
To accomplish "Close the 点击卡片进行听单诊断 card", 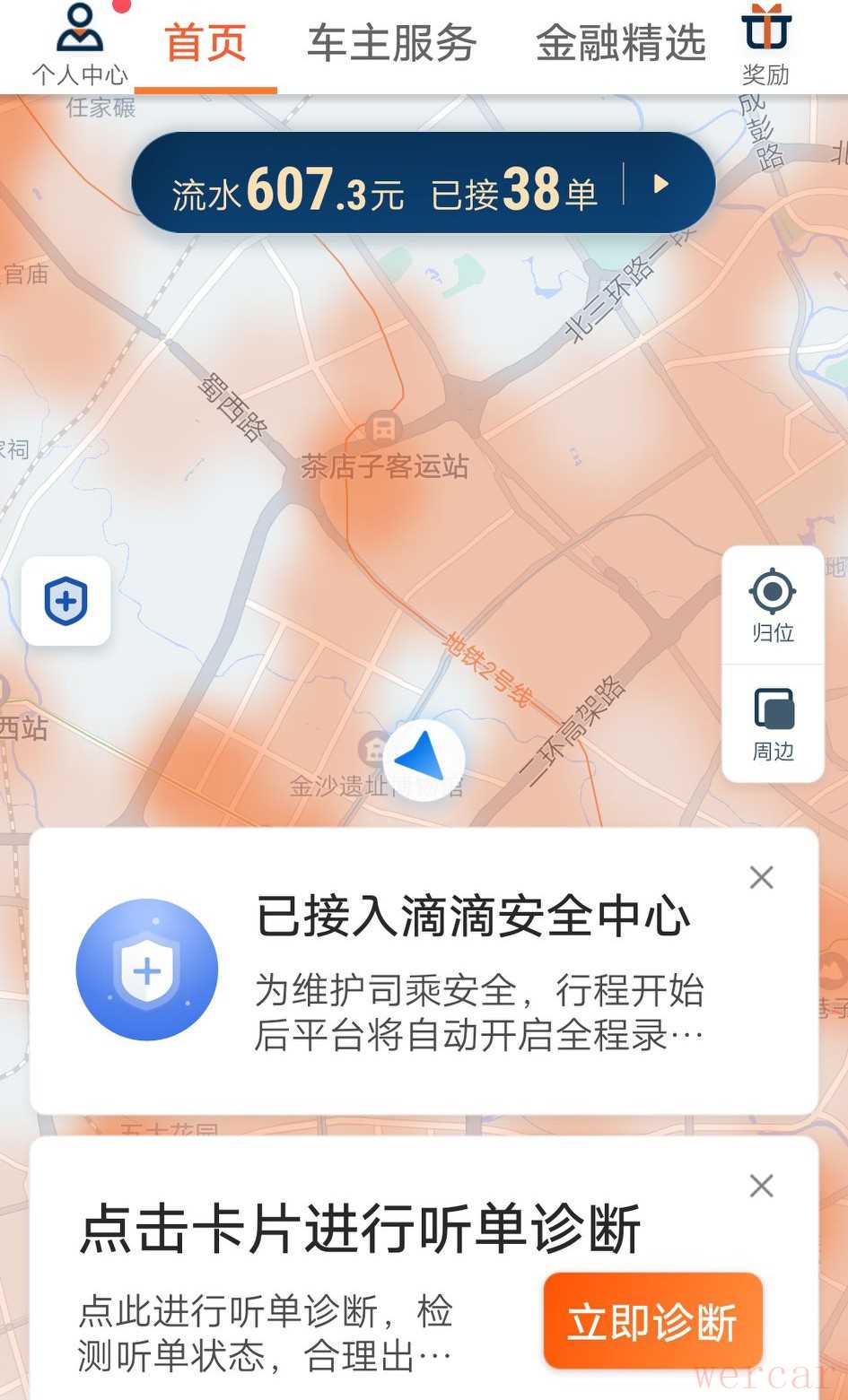I will tap(761, 1186).
